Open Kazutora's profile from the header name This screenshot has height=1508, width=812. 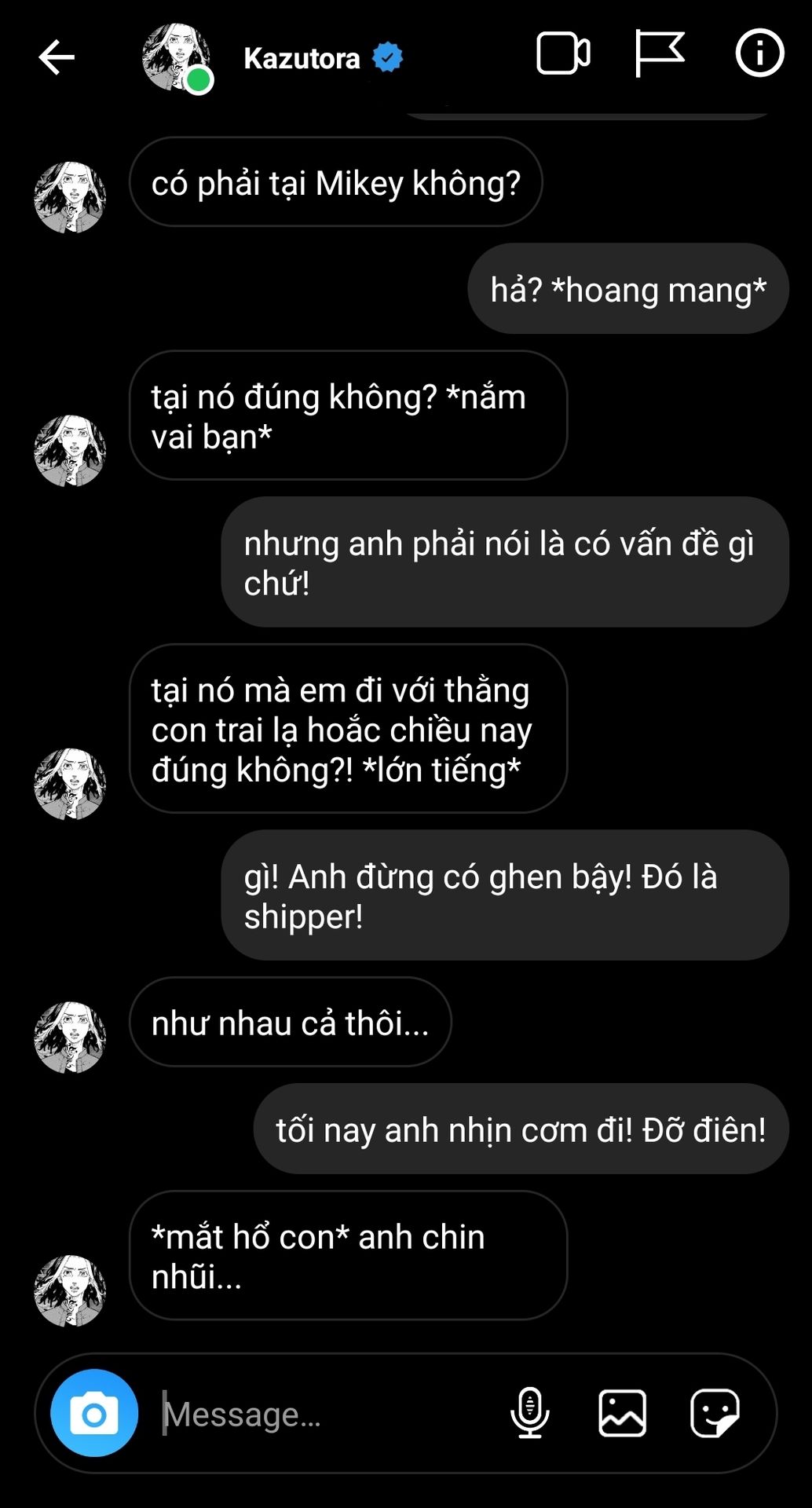[302, 58]
